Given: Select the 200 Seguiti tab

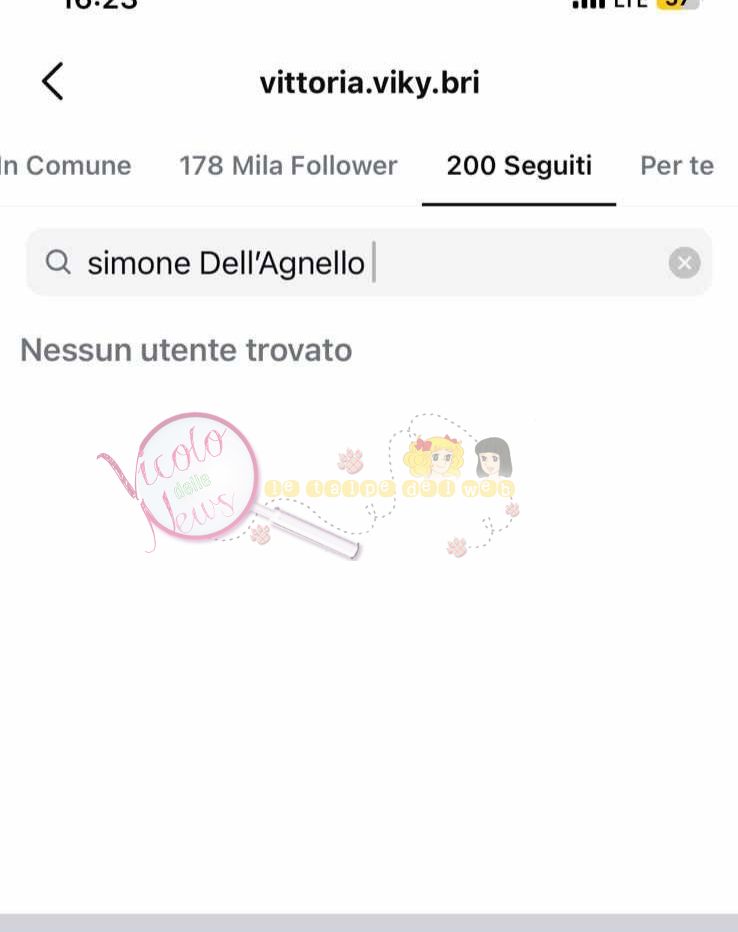Looking at the screenshot, I should click(x=519, y=166).
